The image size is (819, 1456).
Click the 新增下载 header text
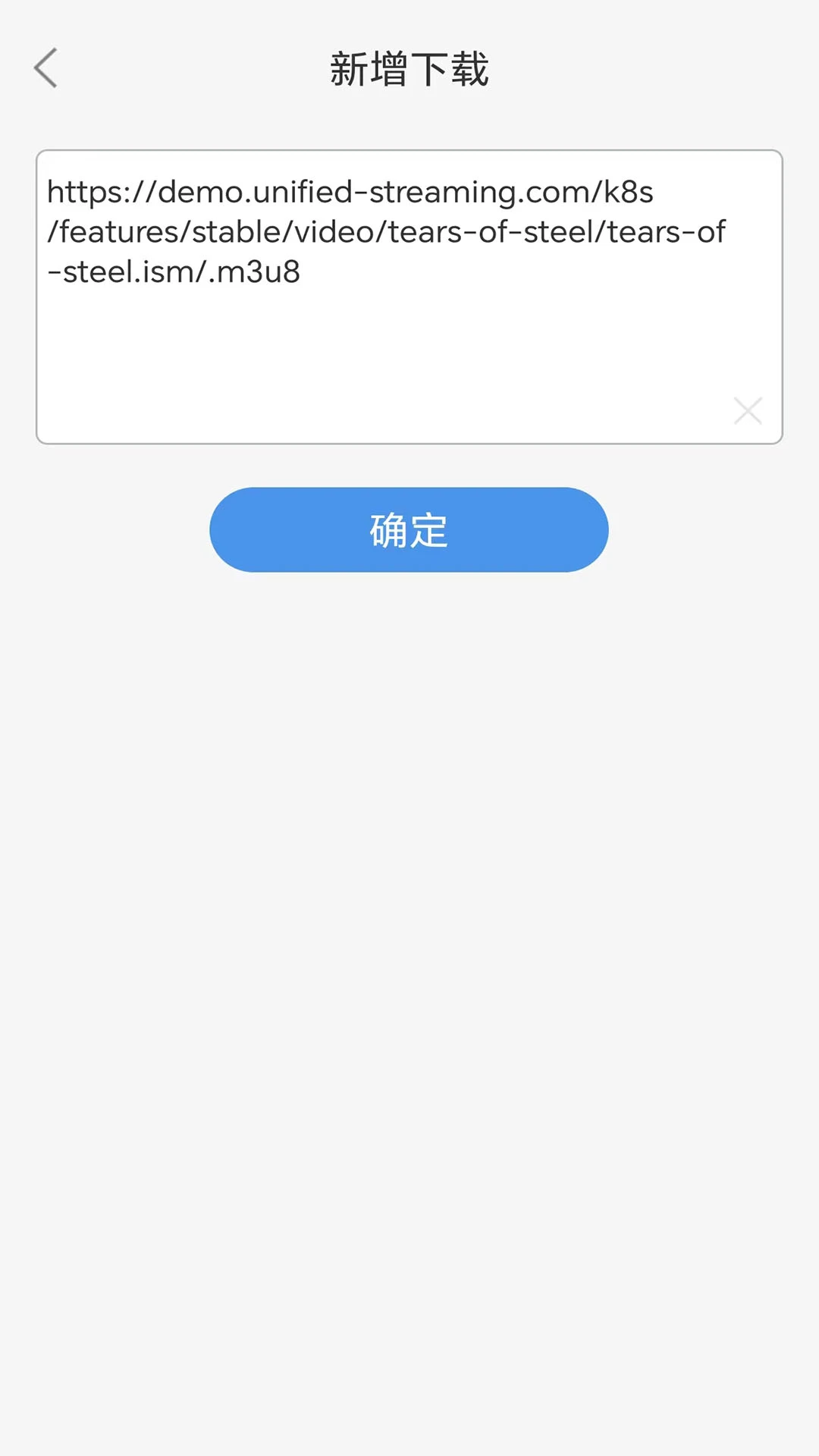pyautogui.click(x=409, y=68)
